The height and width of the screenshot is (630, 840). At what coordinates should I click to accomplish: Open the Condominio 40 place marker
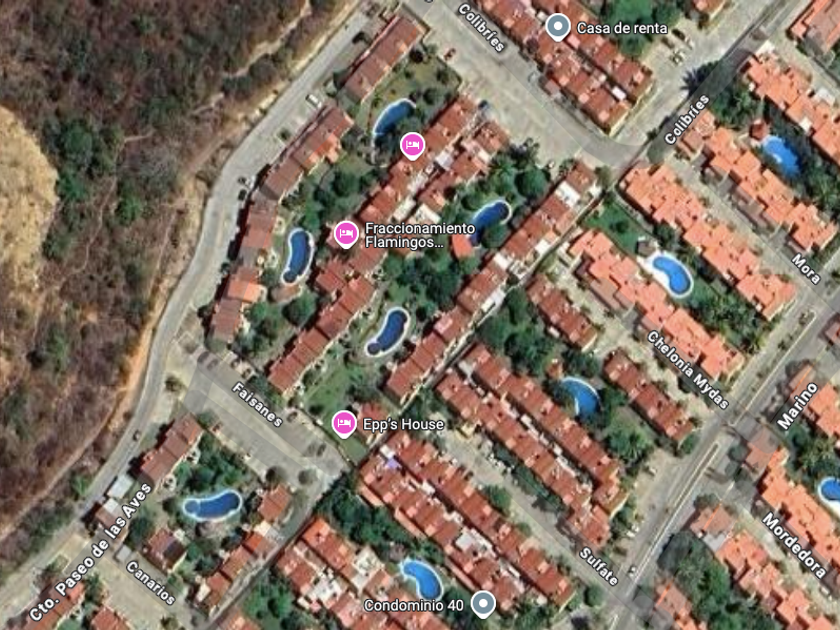[483, 604]
